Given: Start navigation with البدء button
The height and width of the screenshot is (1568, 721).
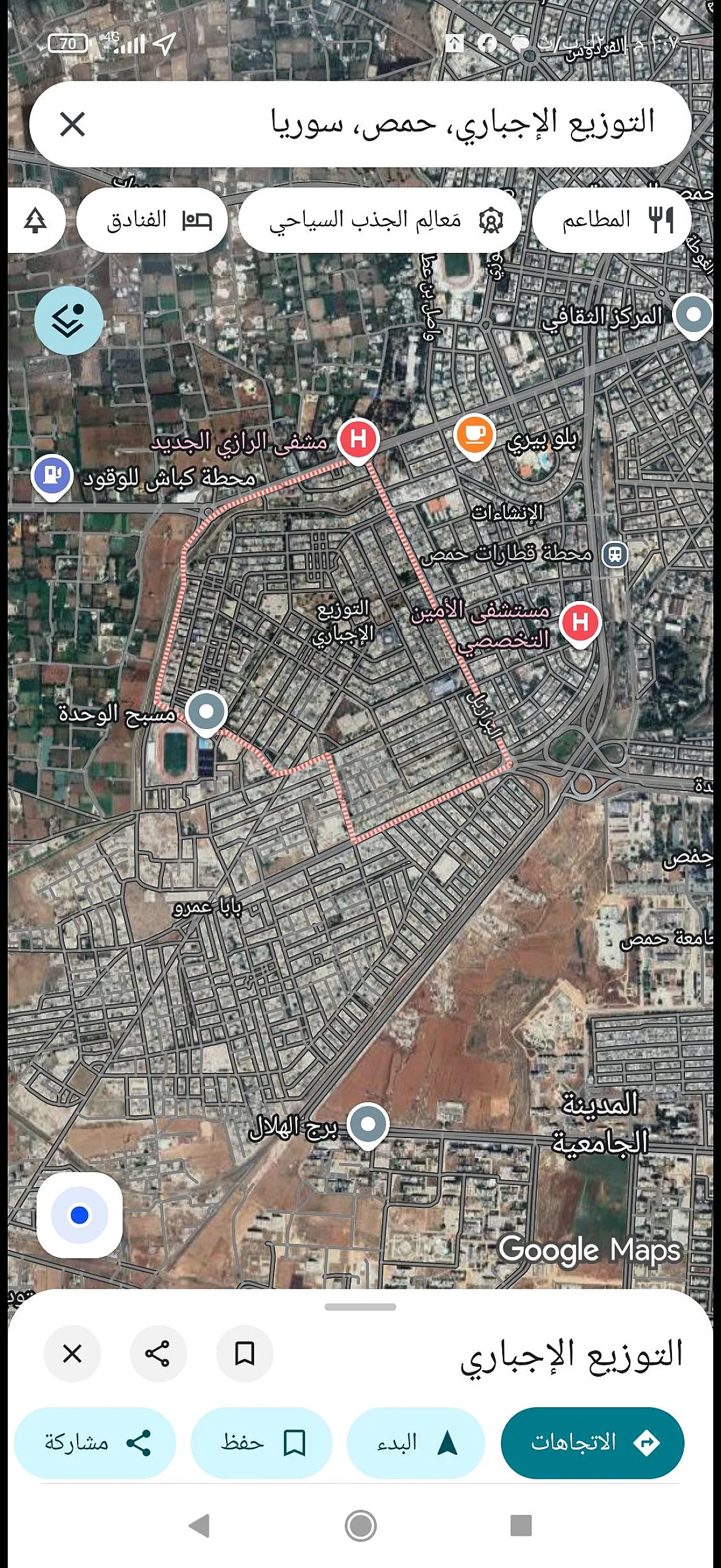Looking at the screenshot, I should tap(416, 1442).
